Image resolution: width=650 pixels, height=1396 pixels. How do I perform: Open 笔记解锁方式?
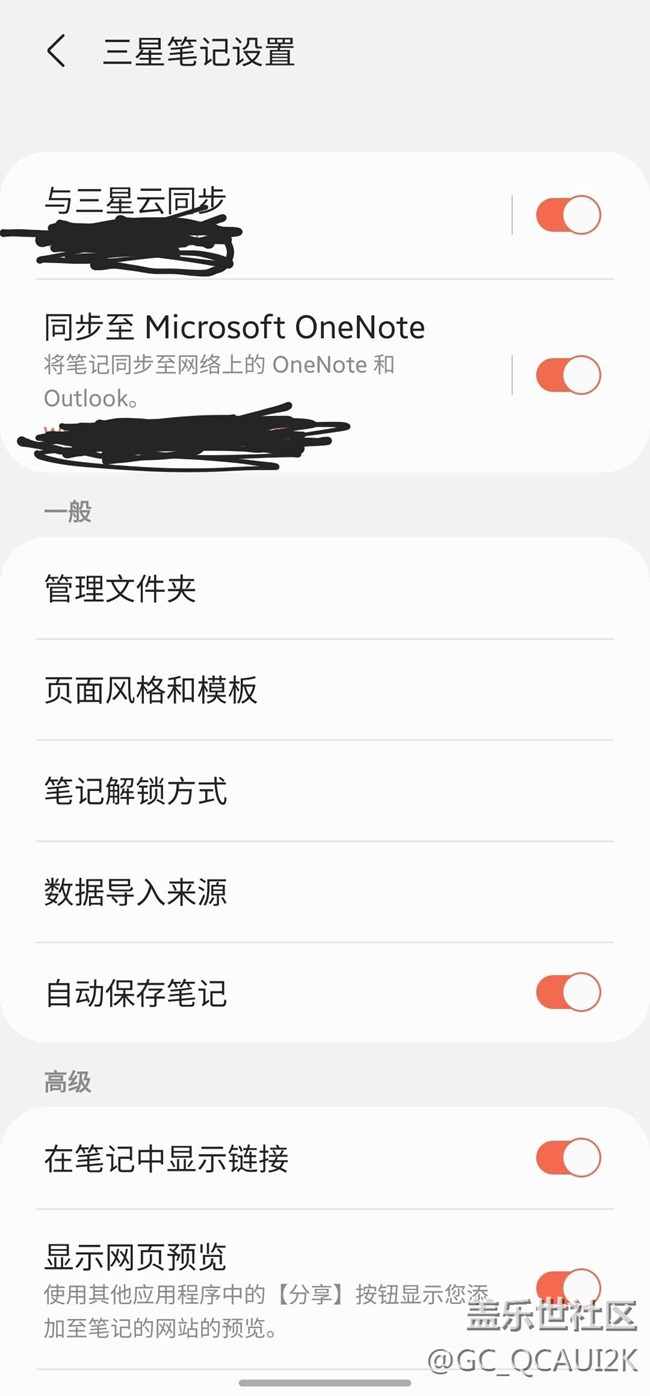tap(325, 791)
